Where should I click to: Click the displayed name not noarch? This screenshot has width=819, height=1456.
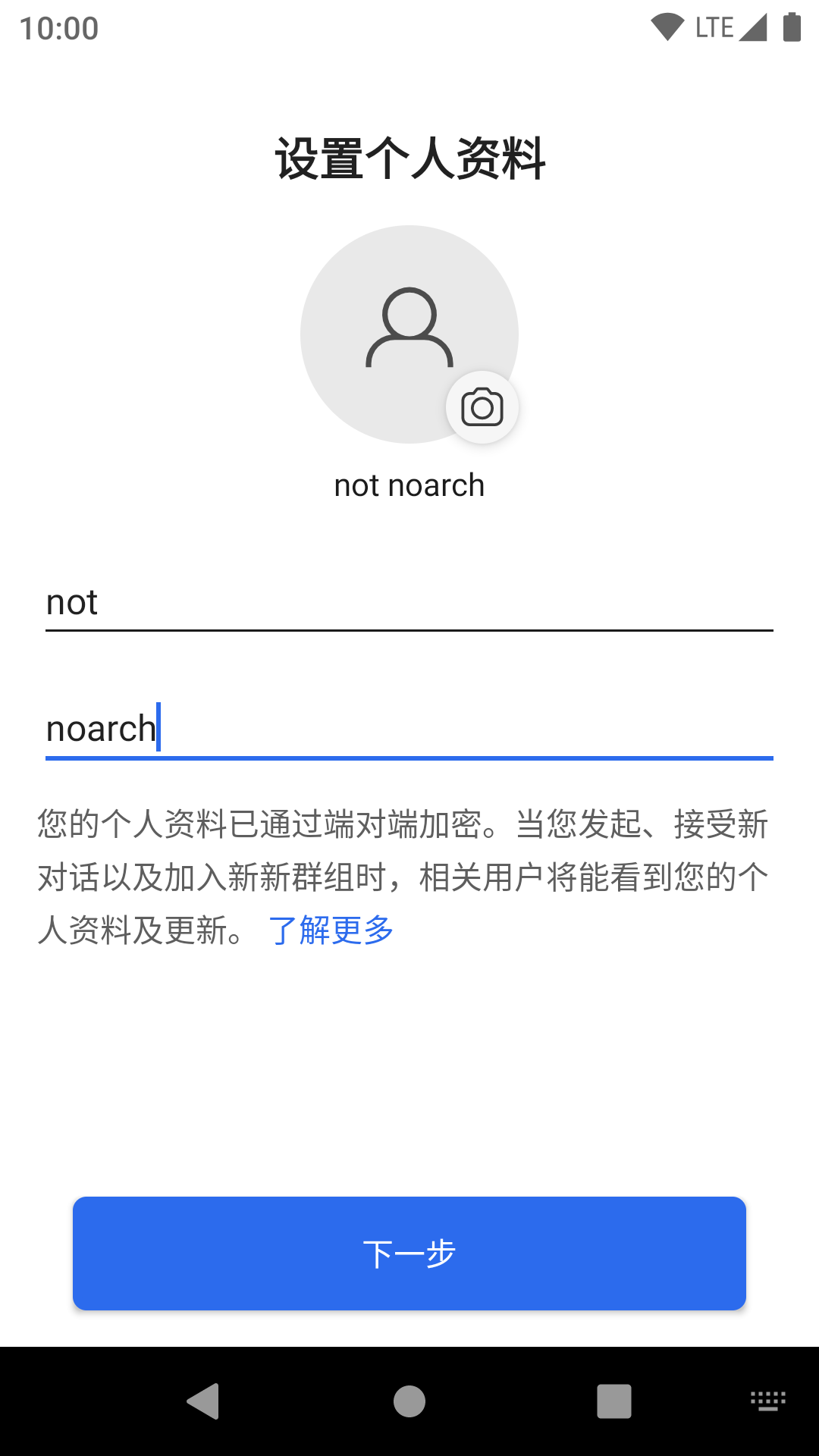(x=409, y=484)
